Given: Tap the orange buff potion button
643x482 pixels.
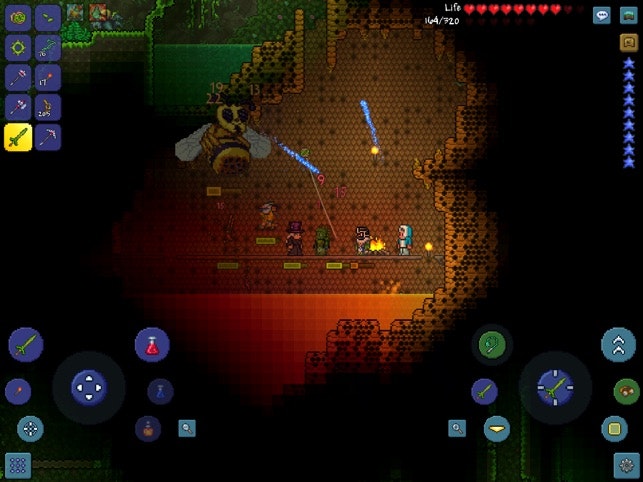Looking at the screenshot, I should 148,429.
